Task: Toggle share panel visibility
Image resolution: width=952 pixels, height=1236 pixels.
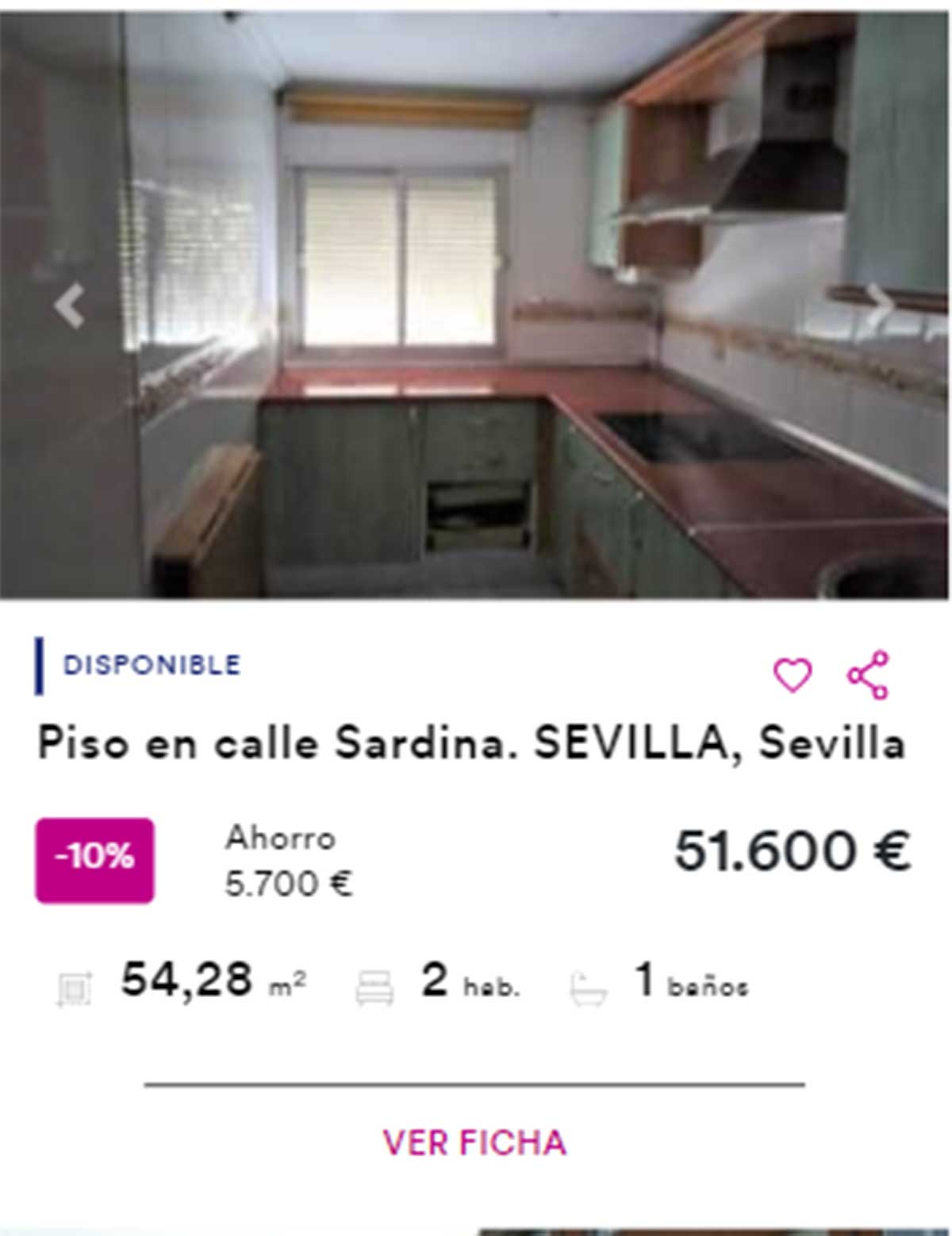Action: (x=869, y=674)
